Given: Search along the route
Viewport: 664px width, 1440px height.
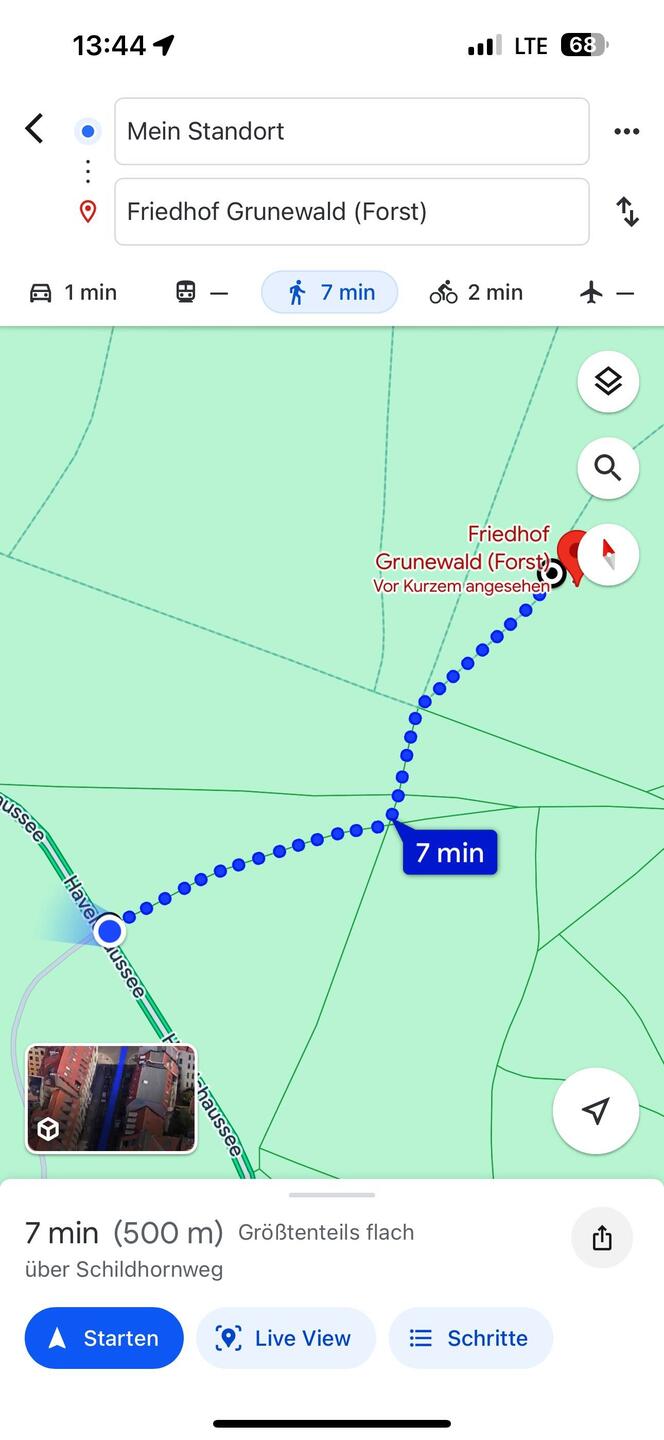Looking at the screenshot, I should [608, 467].
